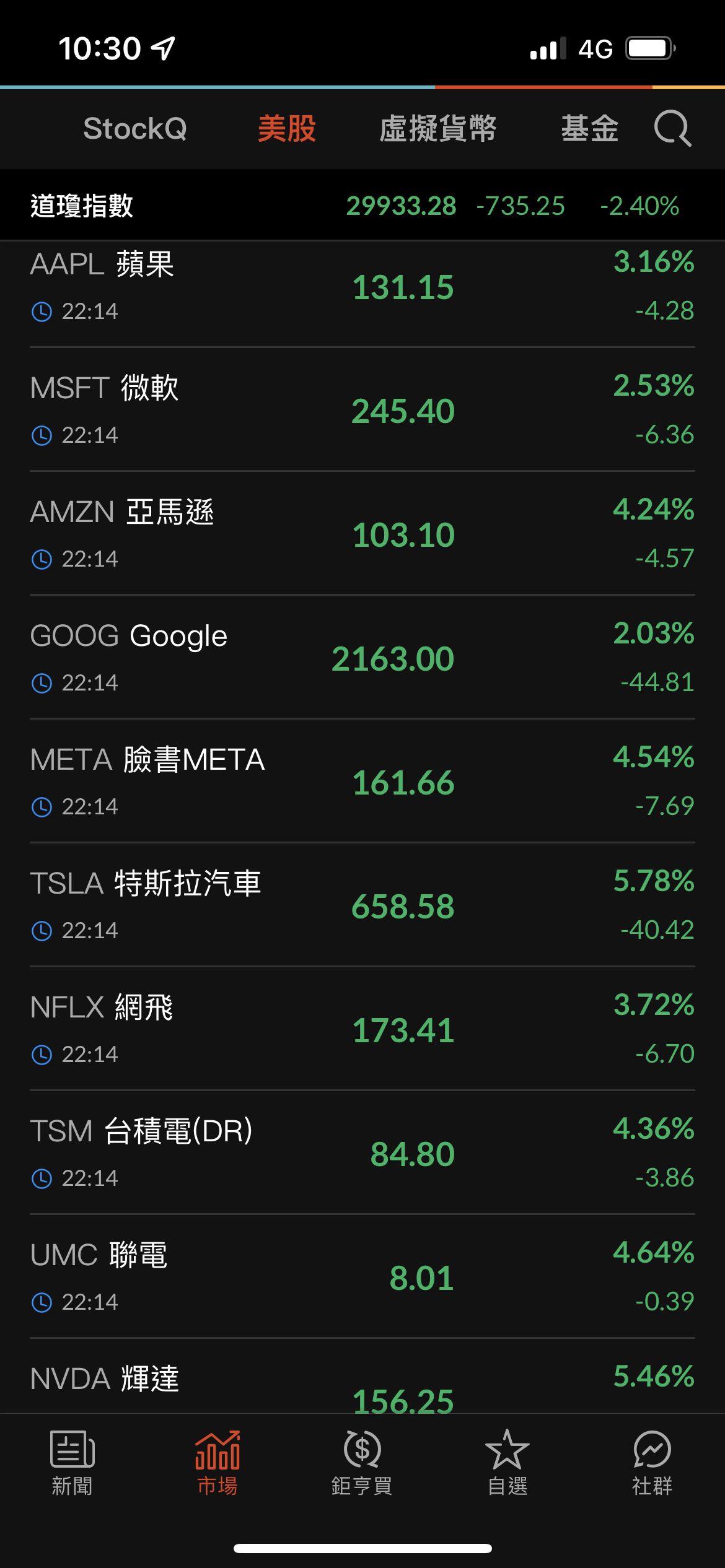This screenshot has height=1568, width=725.
Task: Switch to the 基金 tab
Action: pos(589,129)
